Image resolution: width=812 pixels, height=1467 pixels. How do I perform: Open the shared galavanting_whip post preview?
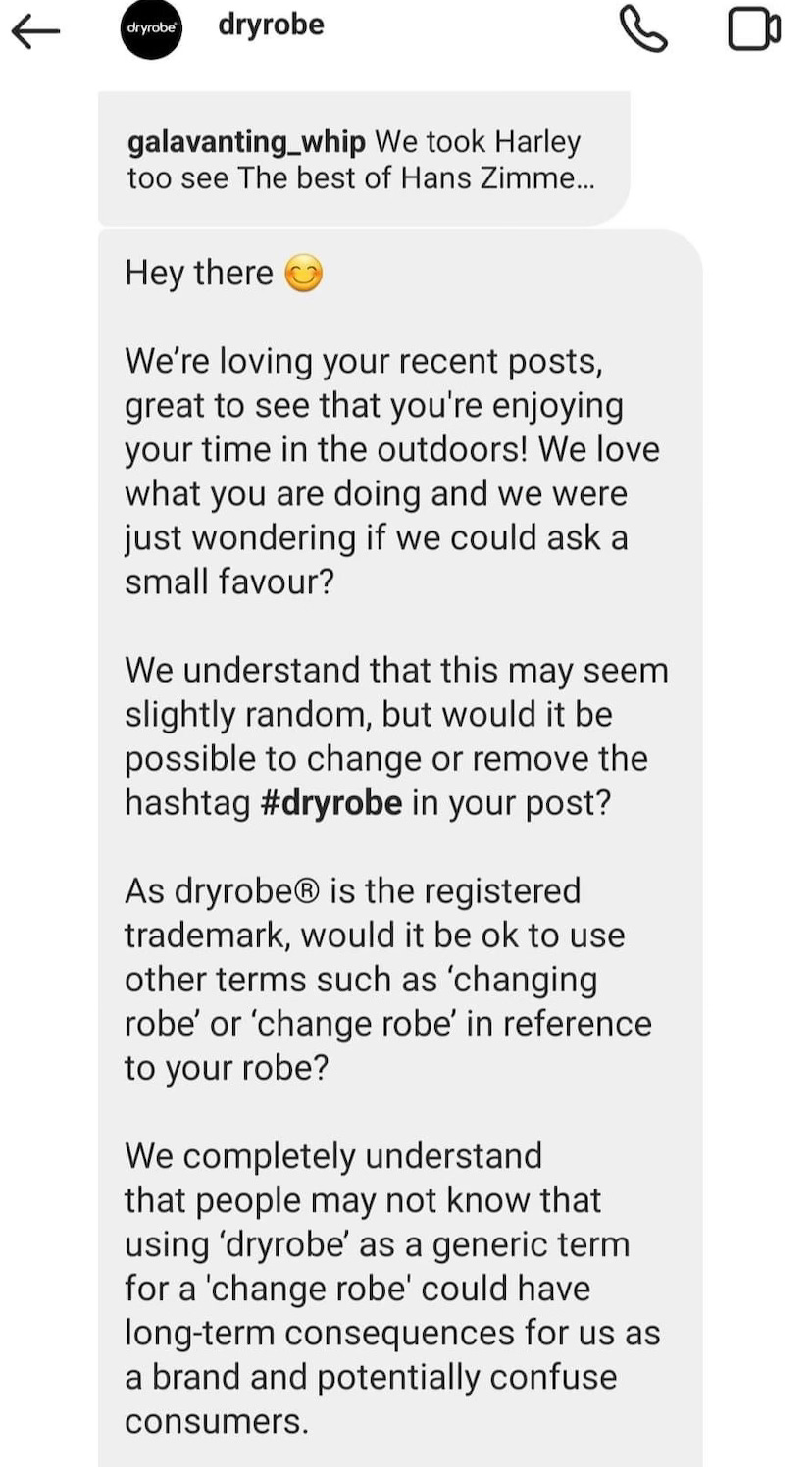click(363, 159)
